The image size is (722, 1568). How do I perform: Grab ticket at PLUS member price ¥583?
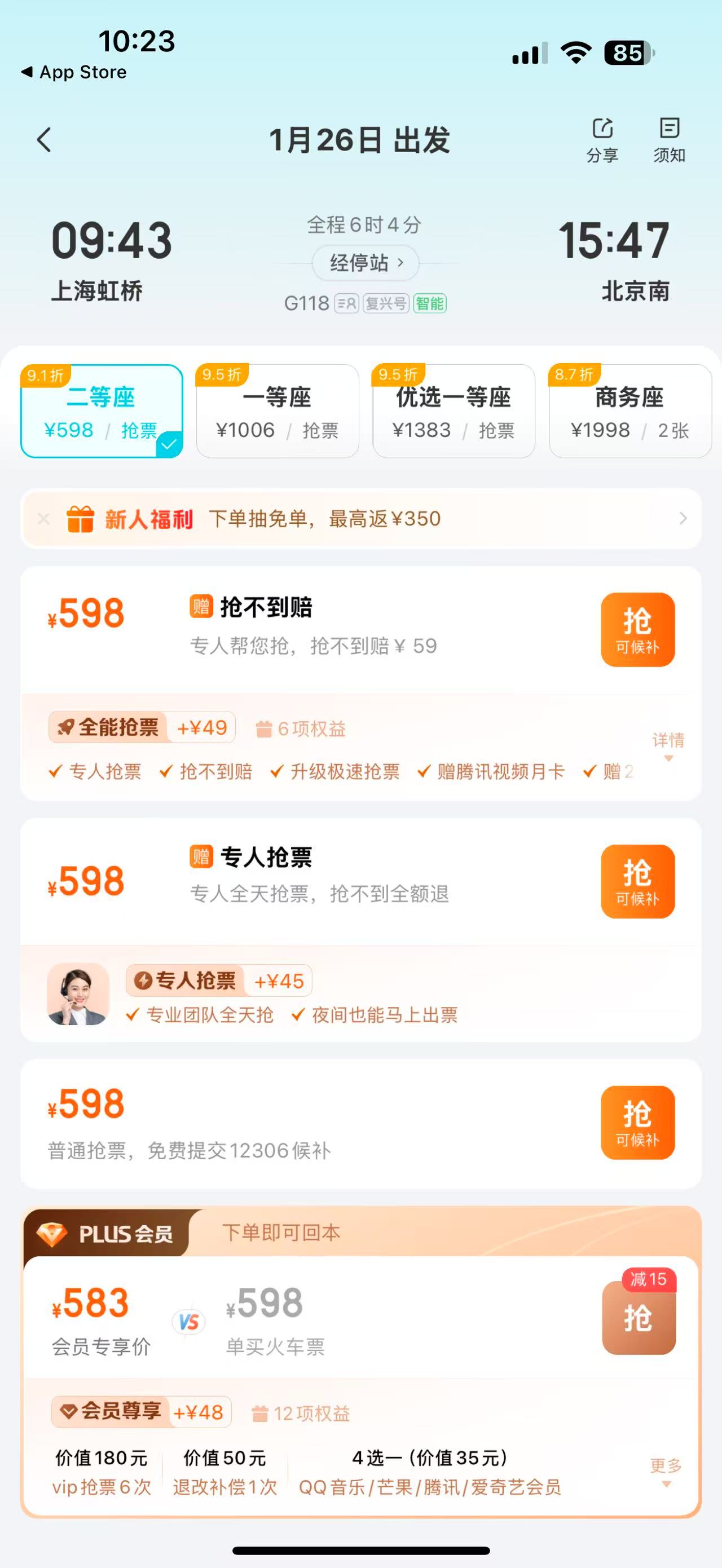tap(639, 1318)
